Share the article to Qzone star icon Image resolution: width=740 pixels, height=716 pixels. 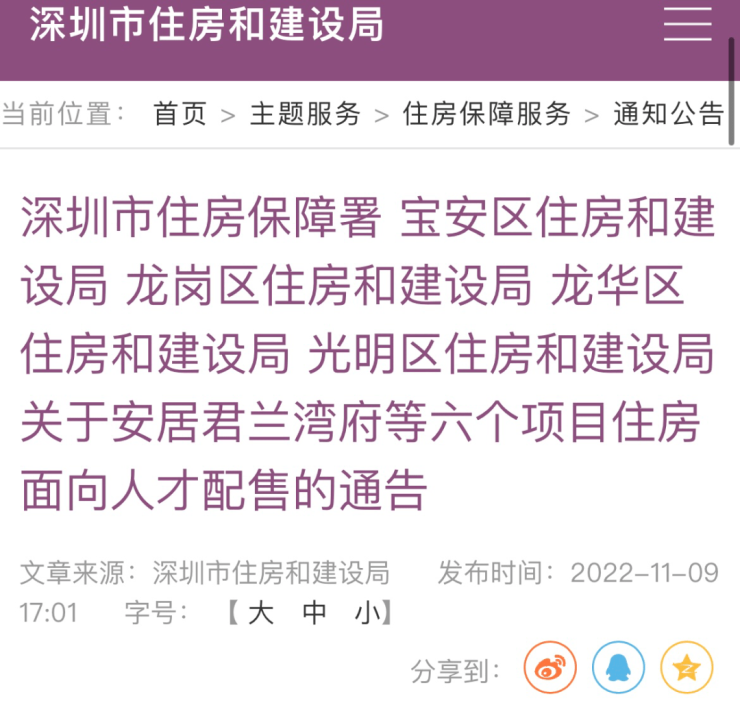click(x=686, y=668)
